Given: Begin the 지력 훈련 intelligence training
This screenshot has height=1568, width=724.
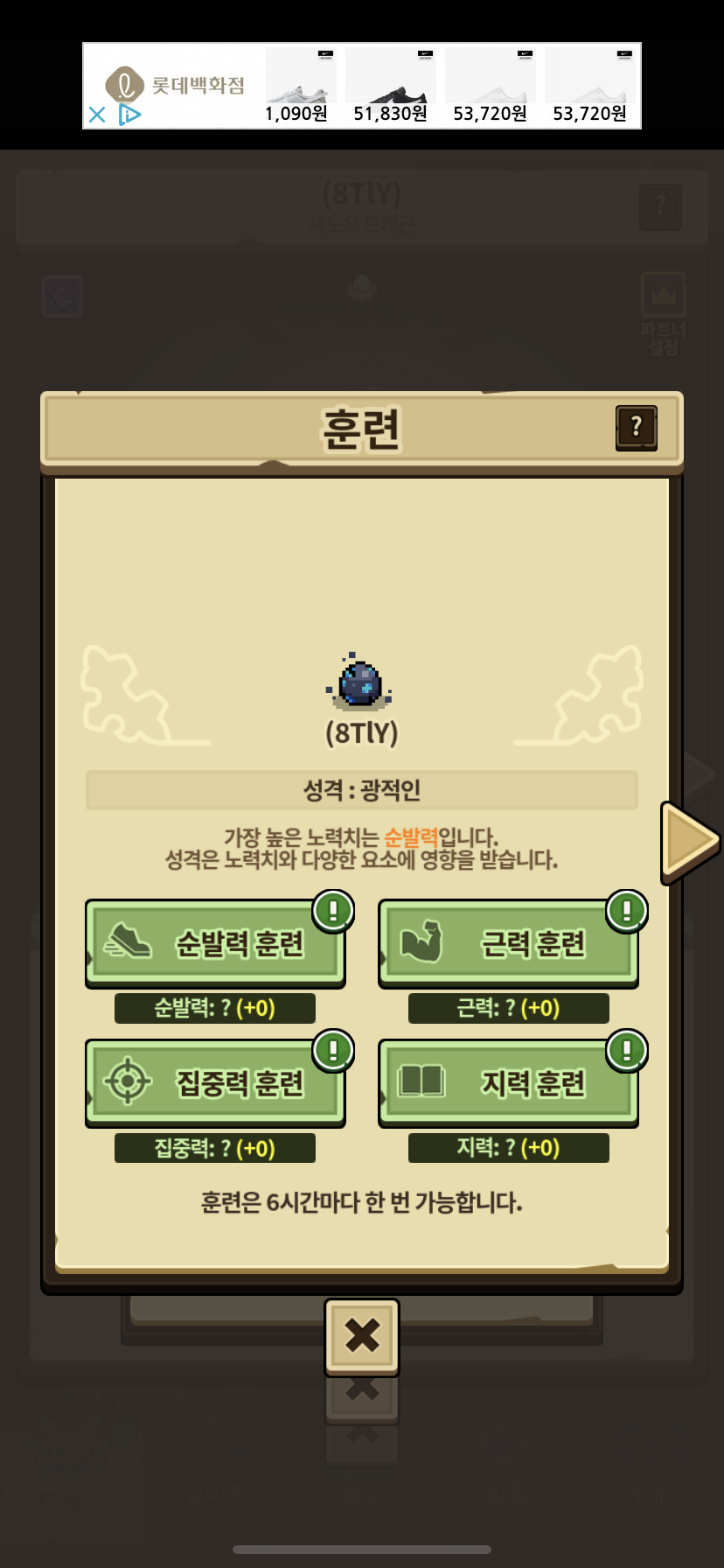Looking at the screenshot, I should coord(508,1082).
